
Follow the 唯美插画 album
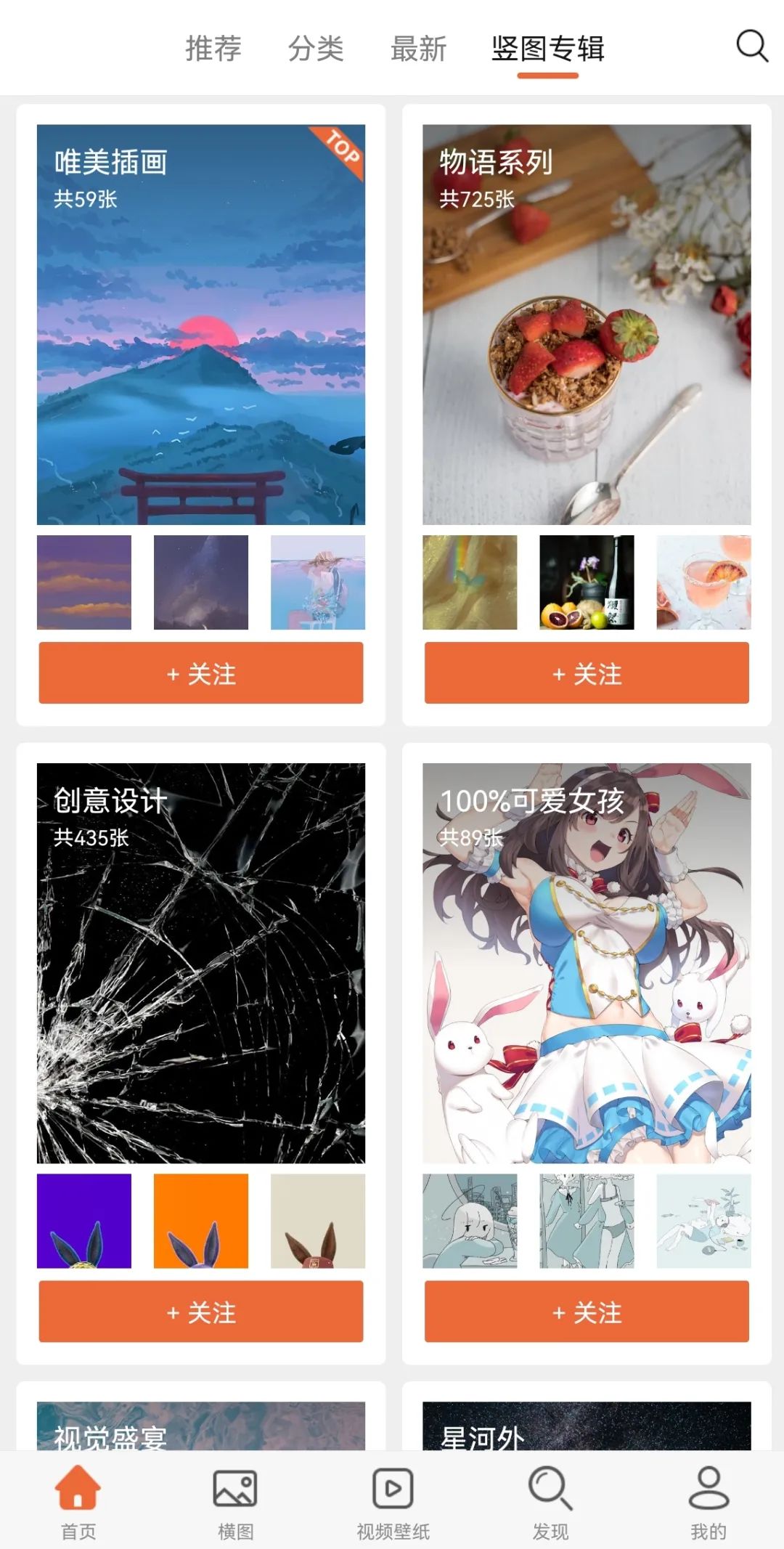pos(201,672)
